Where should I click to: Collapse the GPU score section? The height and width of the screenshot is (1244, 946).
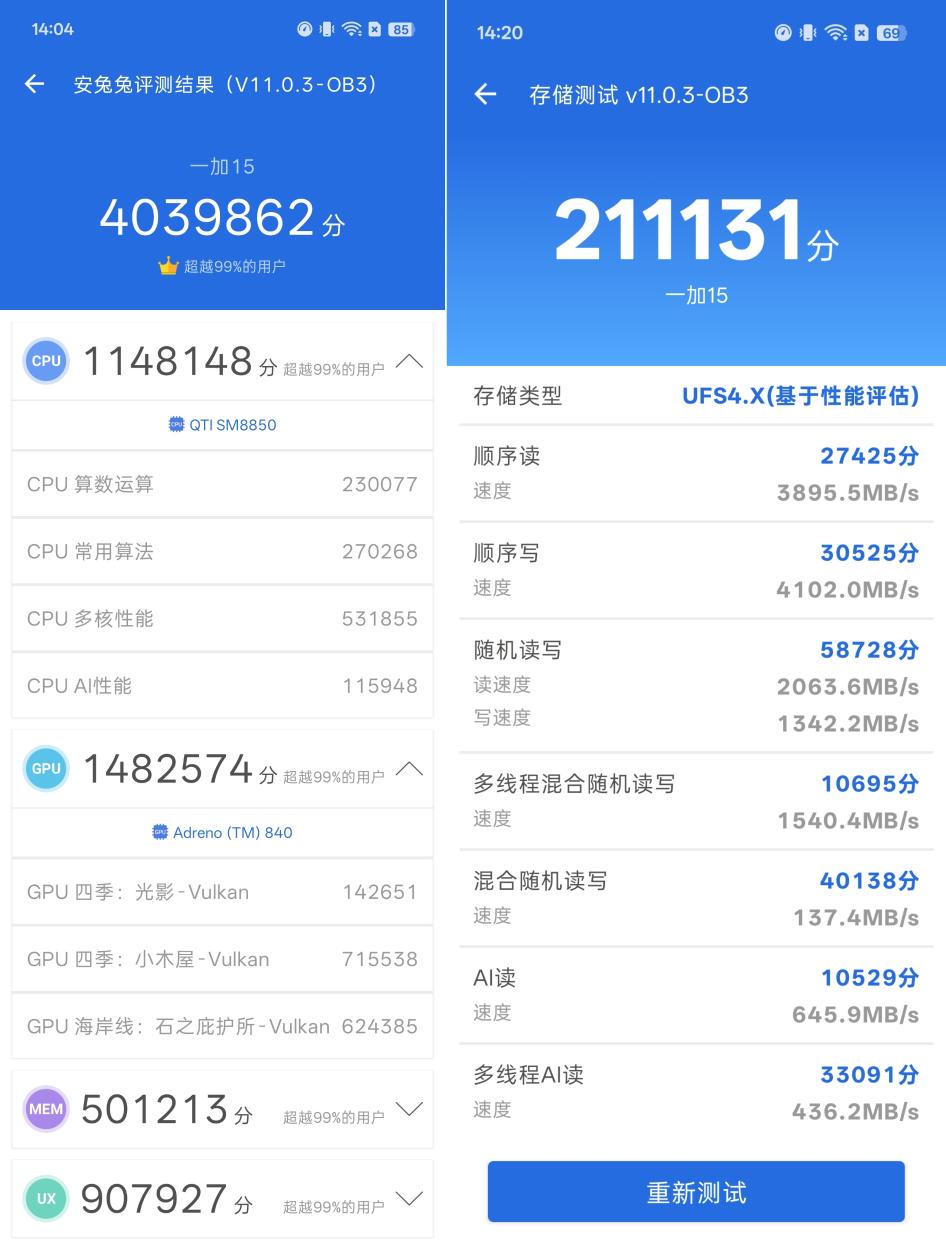(x=409, y=768)
